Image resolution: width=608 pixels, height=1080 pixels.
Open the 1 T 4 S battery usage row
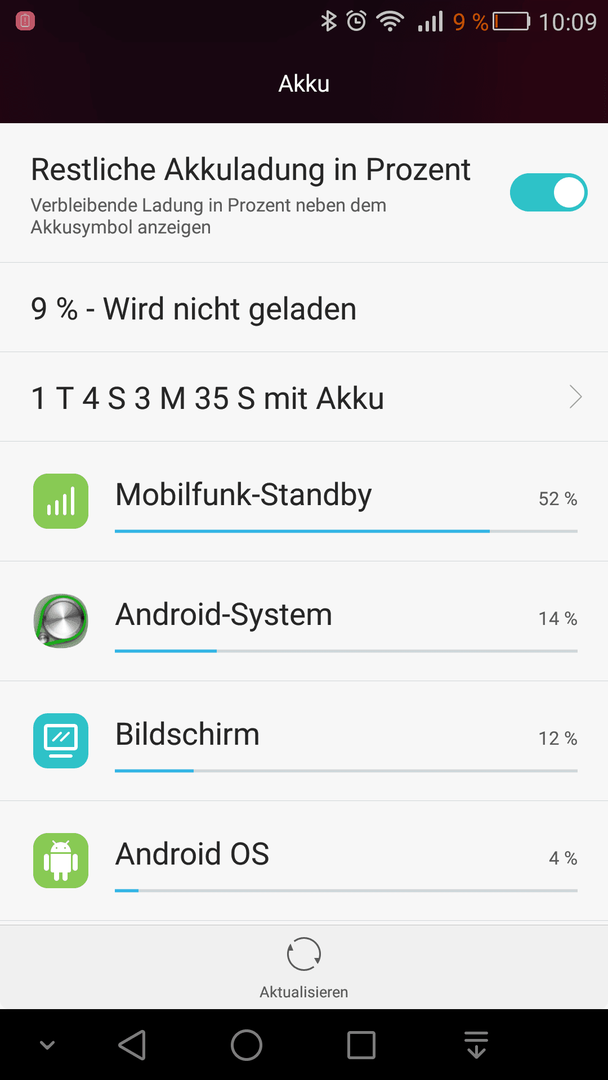pyautogui.click(x=304, y=397)
